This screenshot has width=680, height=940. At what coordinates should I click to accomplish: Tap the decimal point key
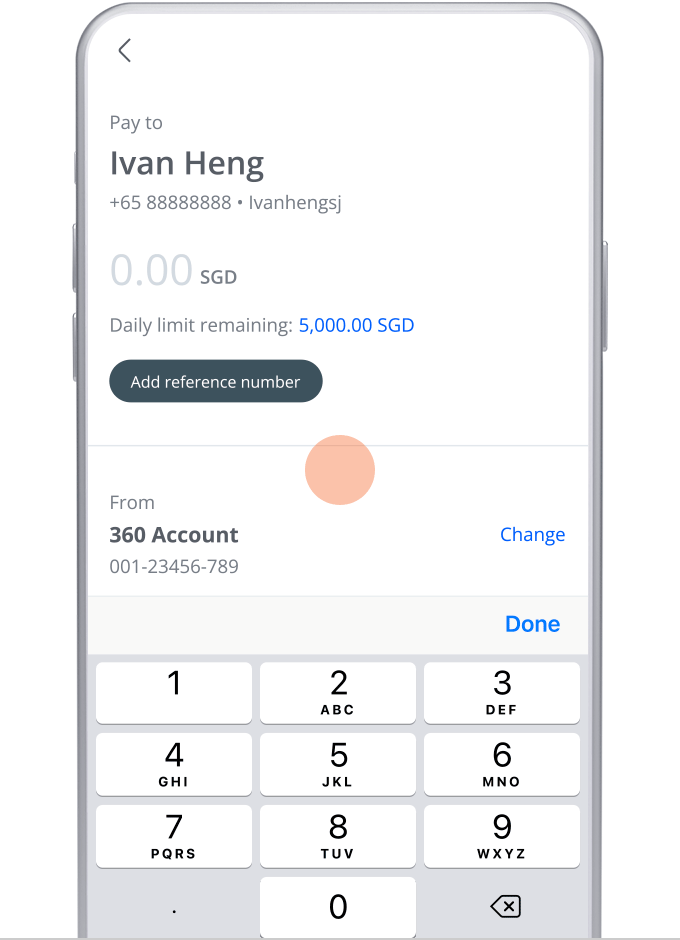point(174,907)
